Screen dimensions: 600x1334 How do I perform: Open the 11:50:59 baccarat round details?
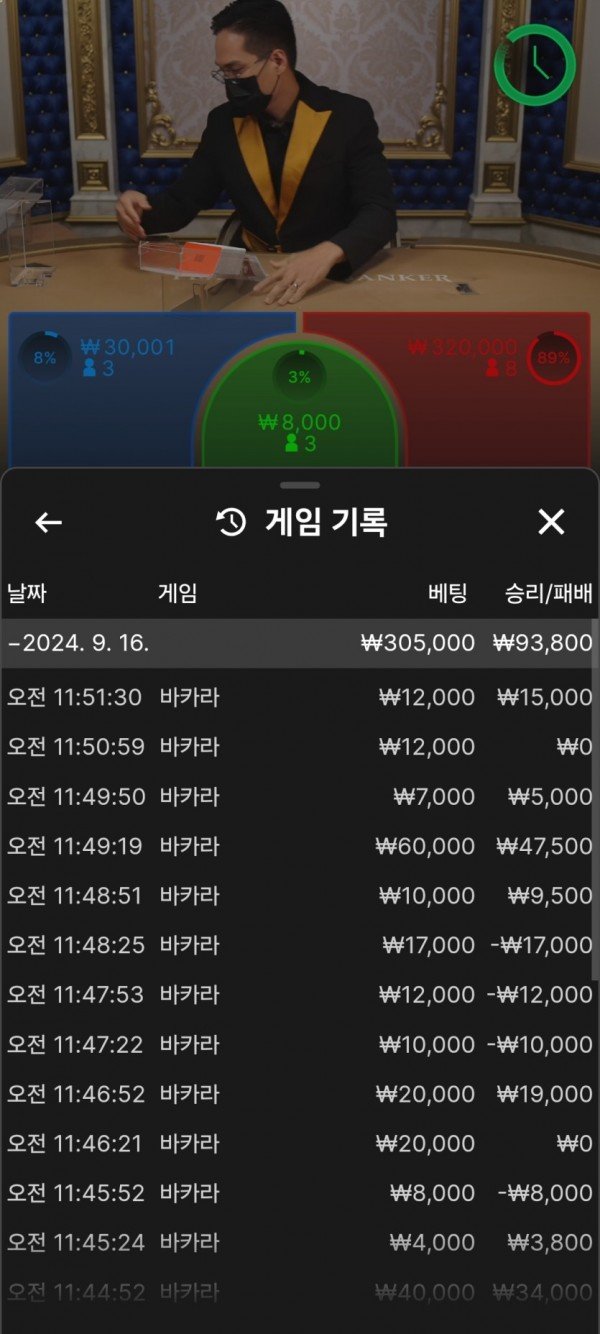298,747
